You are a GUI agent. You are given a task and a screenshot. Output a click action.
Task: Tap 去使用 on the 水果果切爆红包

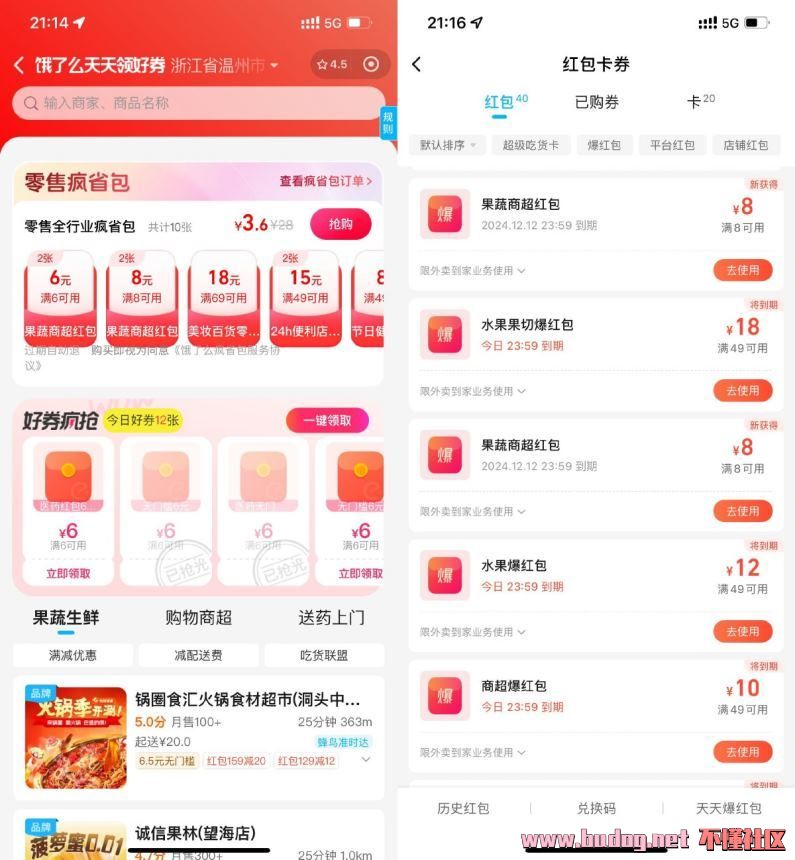[x=742, y=390]
